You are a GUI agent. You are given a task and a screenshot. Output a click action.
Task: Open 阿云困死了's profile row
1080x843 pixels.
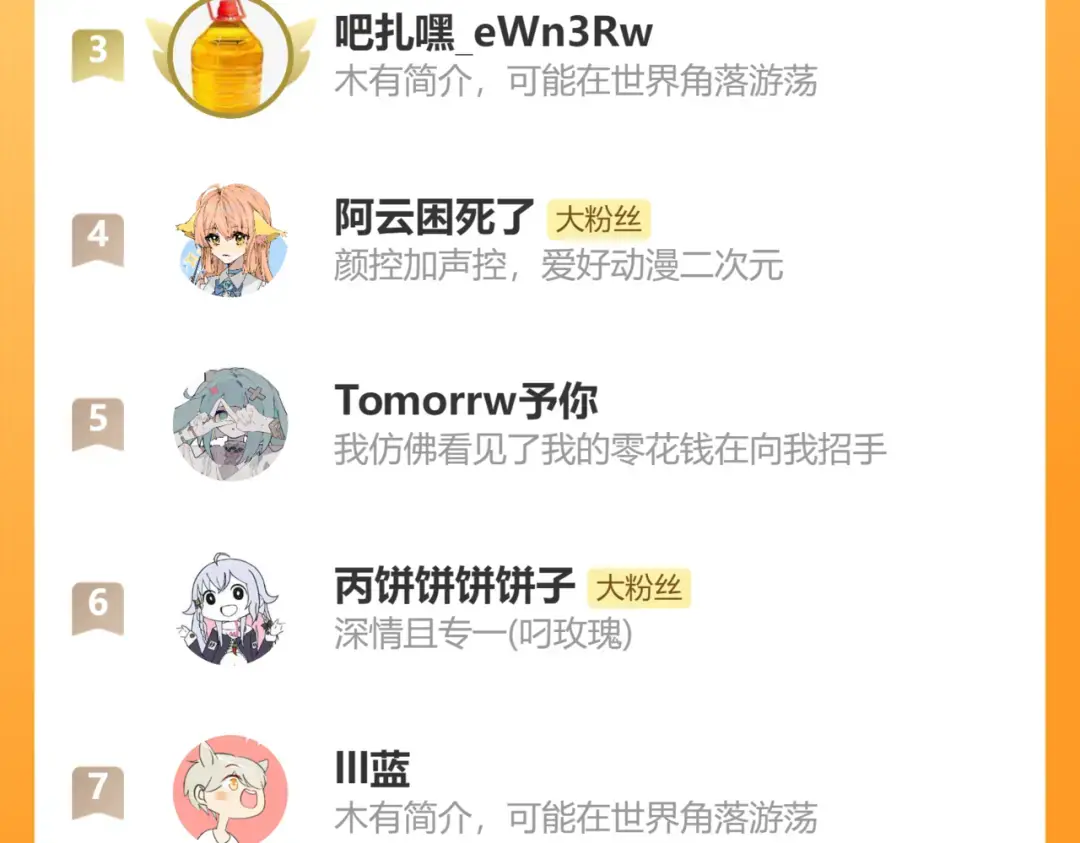coord(434,217)
